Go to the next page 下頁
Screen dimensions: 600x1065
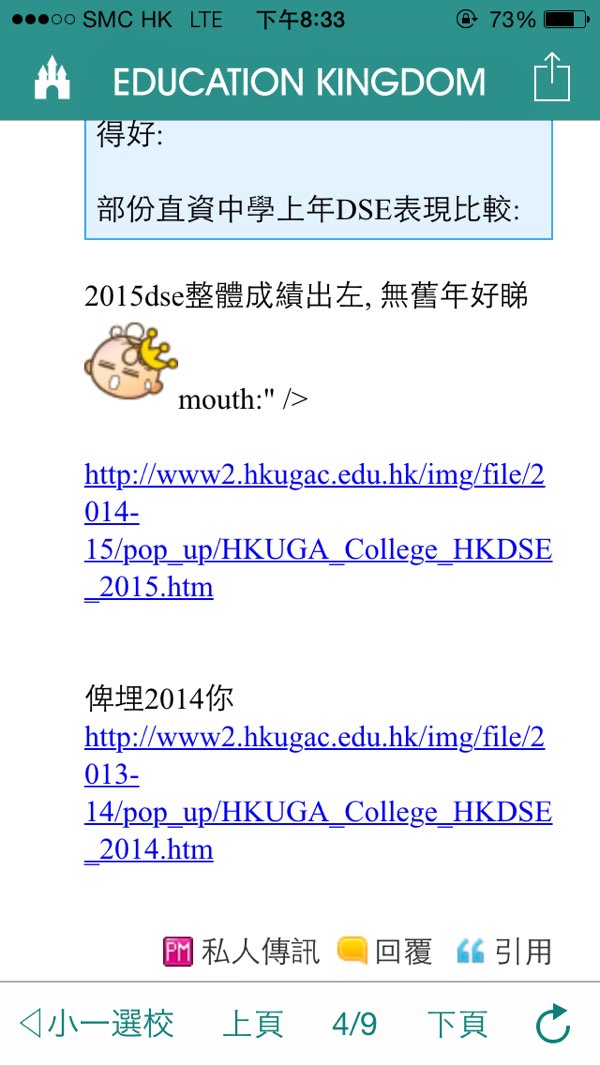coord(457,1023)
